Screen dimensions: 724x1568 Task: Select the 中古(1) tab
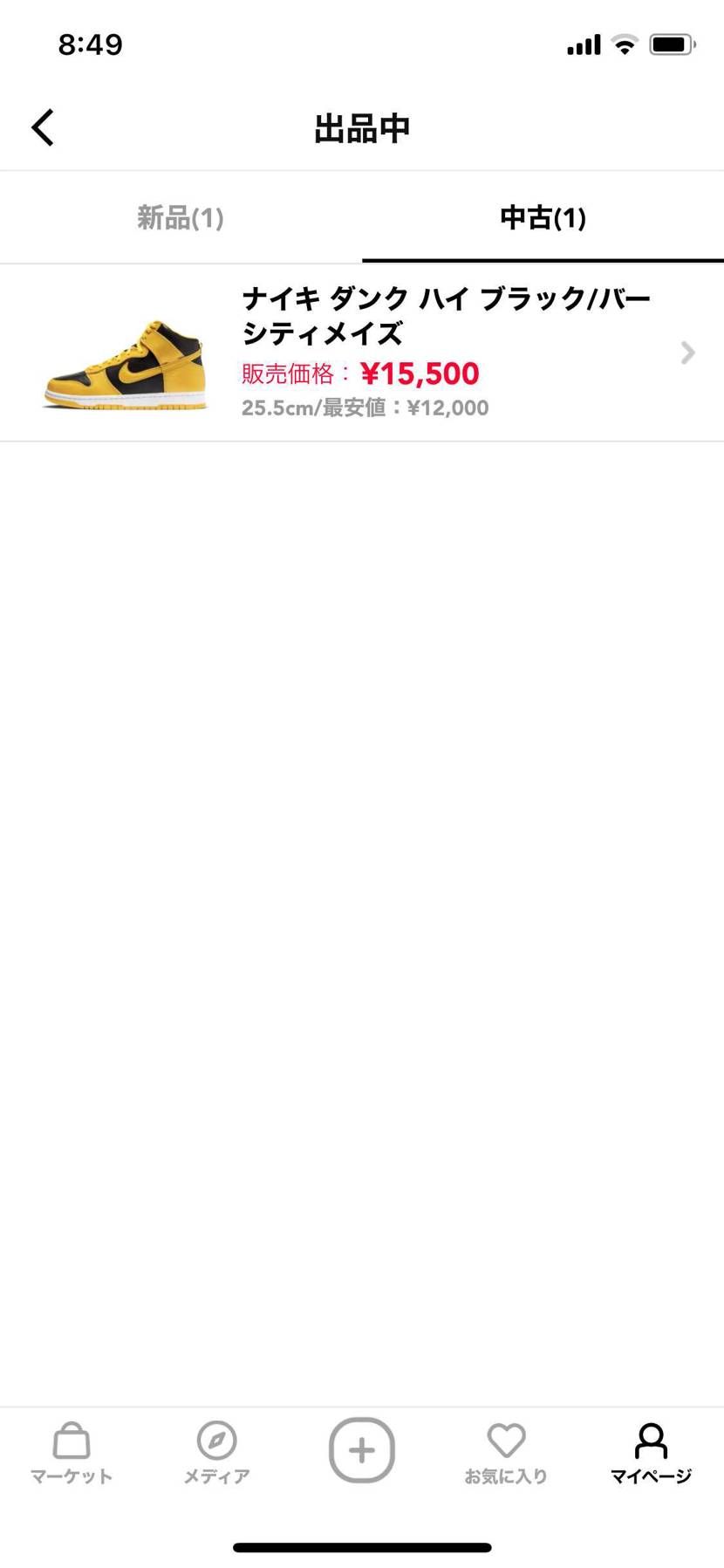click(543, 217)
